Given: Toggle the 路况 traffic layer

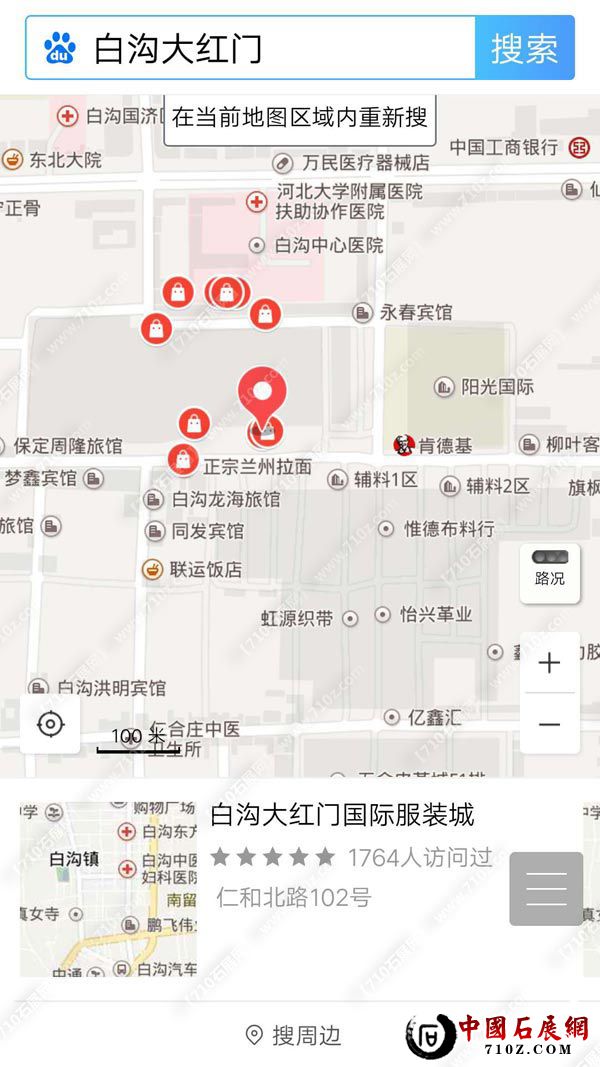Looking at the screenshot, I should (549, 570).
